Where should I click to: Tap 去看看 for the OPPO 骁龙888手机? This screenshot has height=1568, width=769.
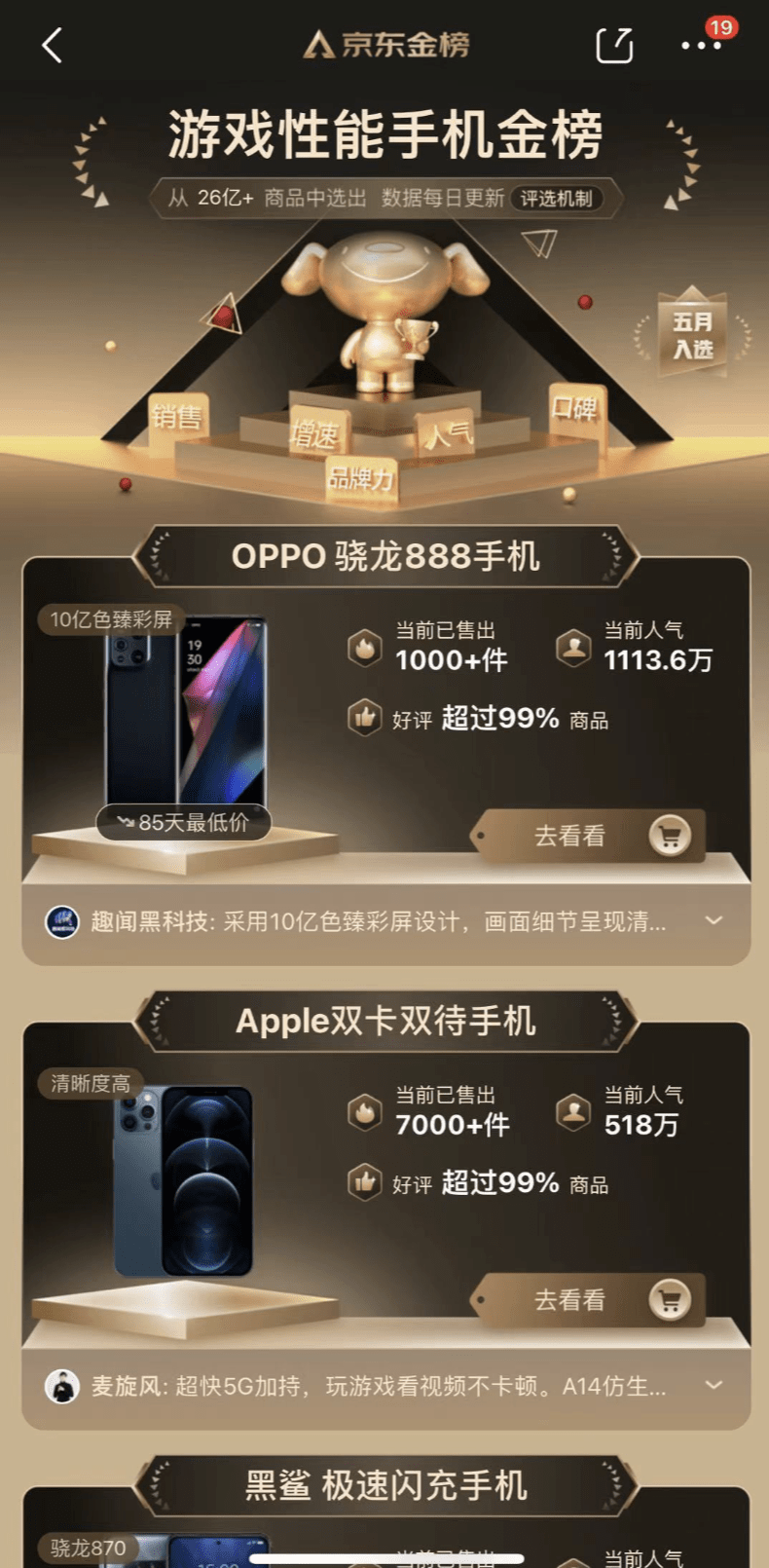coord(590,836)
